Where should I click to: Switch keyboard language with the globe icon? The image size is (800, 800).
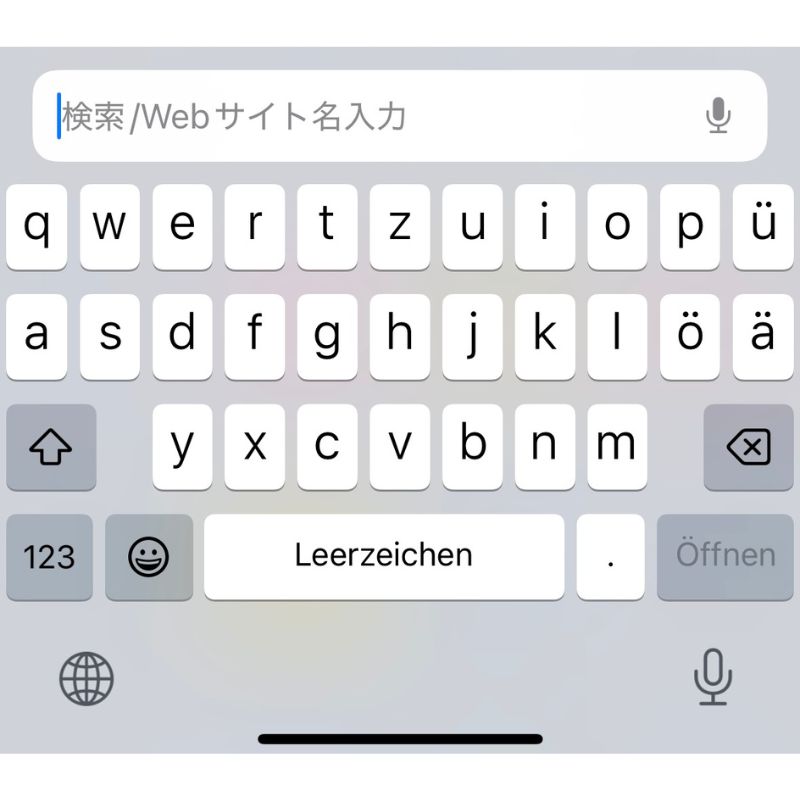pos(87,679)
